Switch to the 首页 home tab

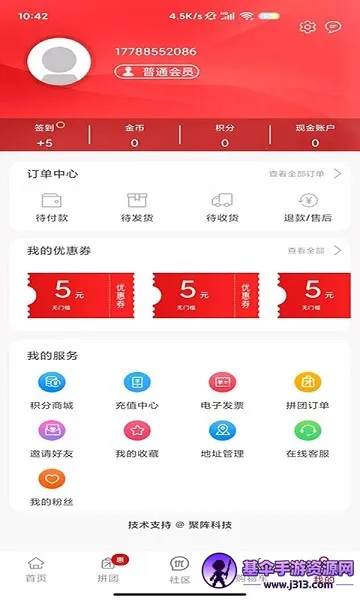(36, 570)
